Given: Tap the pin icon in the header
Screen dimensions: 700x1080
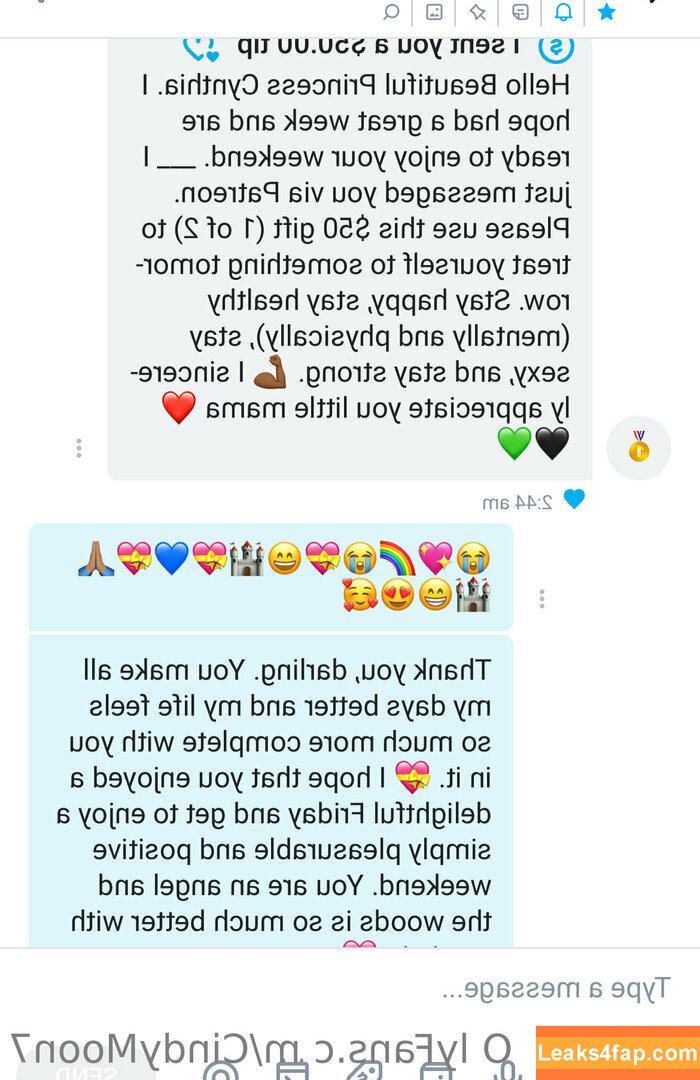Looking at the screenshot, I should (x=478, y=13).
